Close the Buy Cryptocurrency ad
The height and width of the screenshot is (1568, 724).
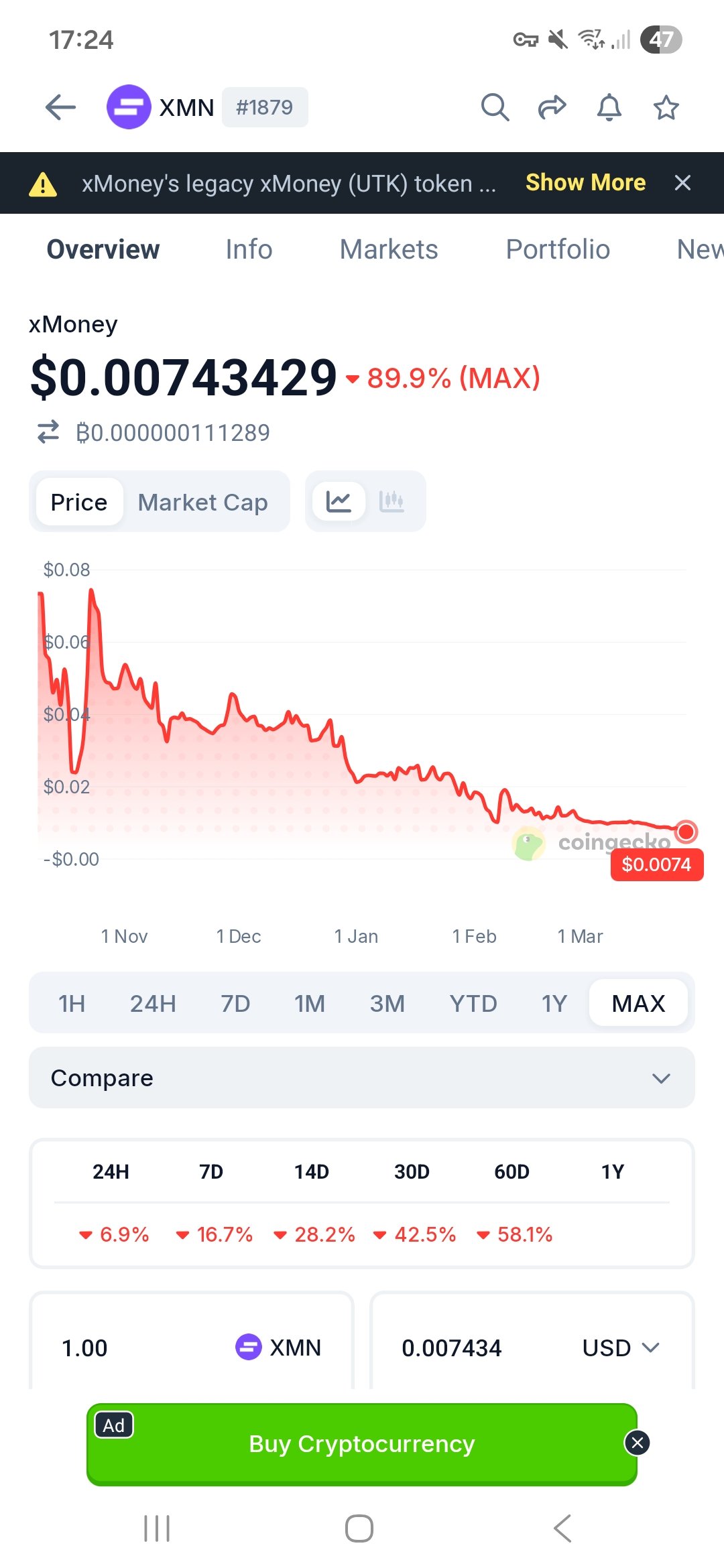click(638, 1443)
